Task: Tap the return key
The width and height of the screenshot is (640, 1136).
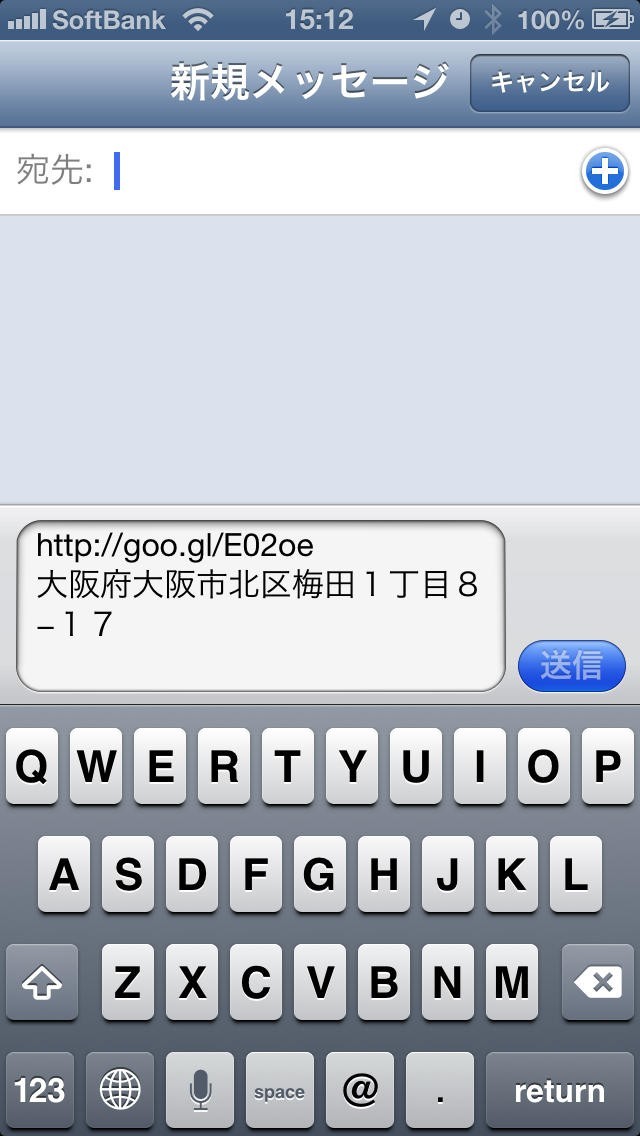Action: click(x=559, y=1090)
